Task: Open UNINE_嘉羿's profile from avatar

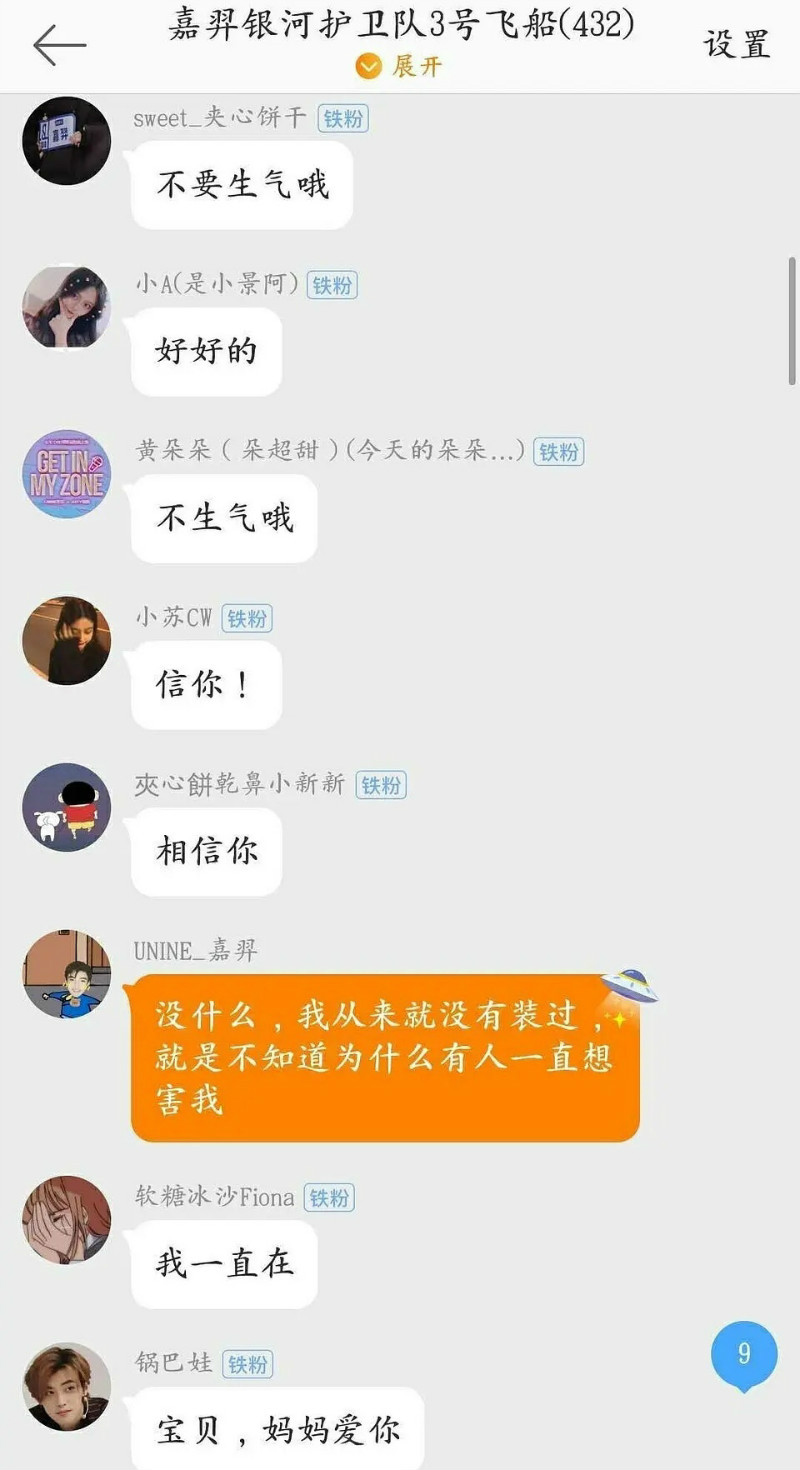Action: [66, 974]
